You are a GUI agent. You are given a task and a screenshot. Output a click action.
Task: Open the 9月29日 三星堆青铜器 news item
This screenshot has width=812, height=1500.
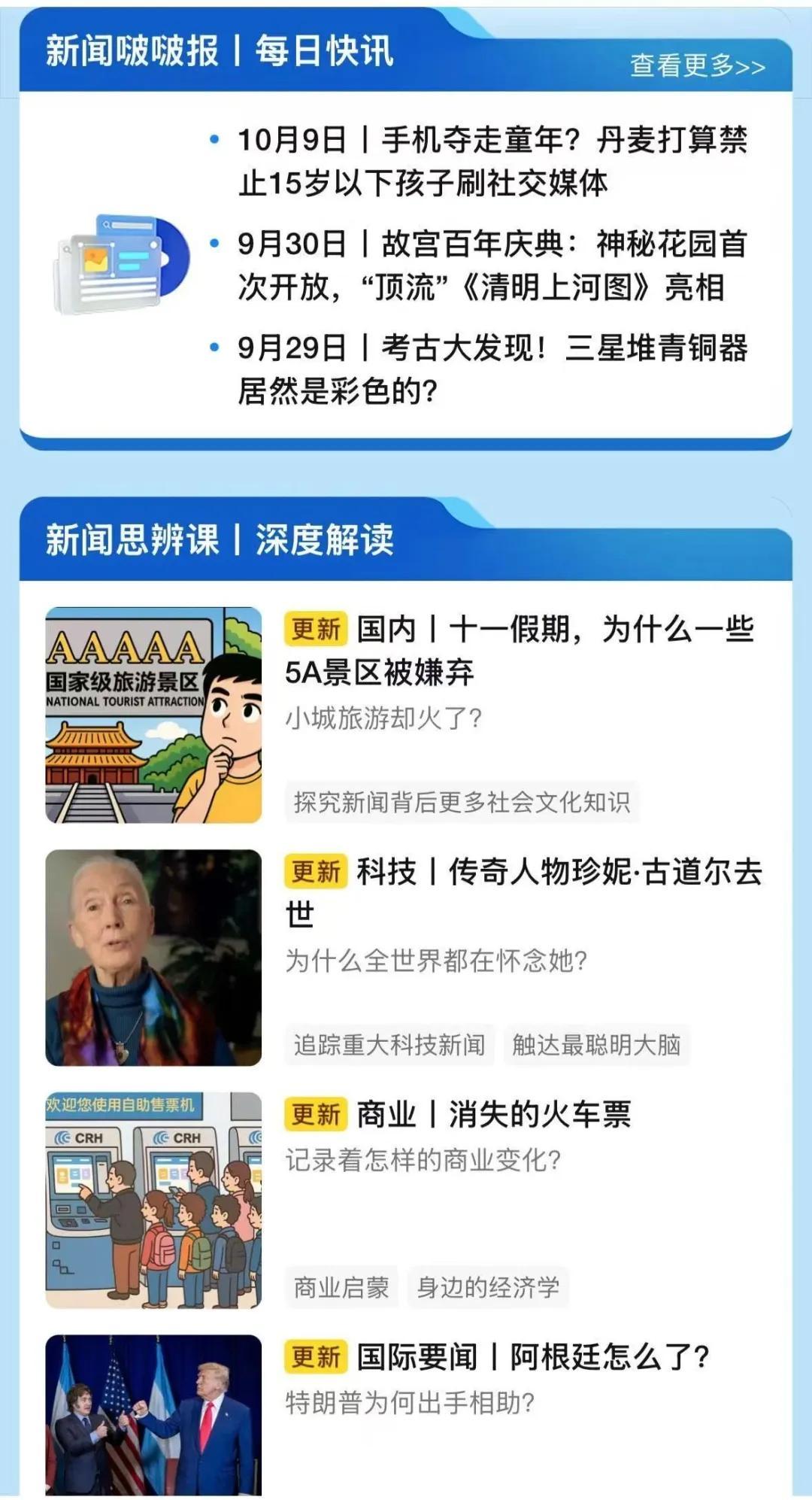point(492,369)
